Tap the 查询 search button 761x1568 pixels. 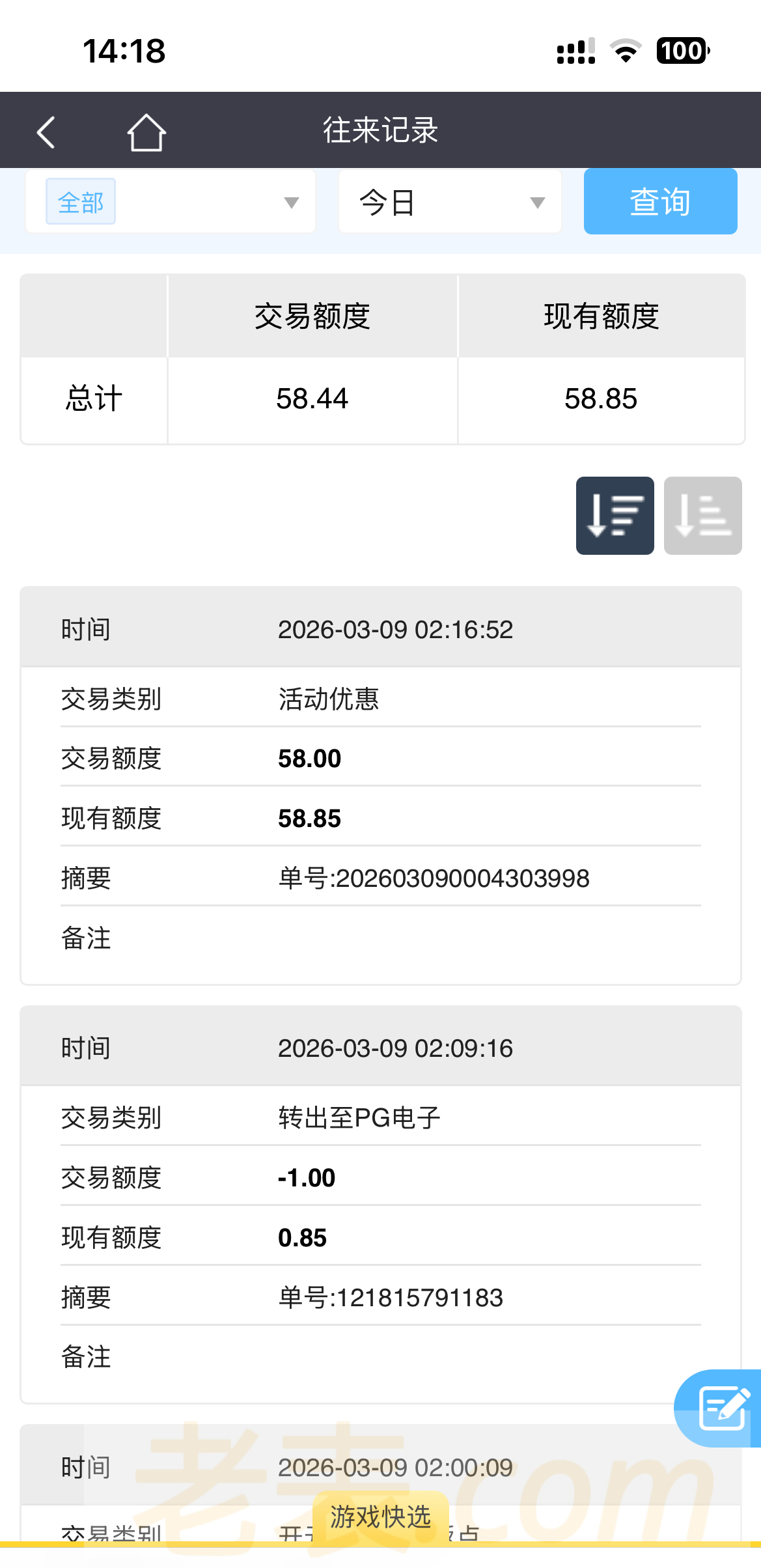(660, 201)
